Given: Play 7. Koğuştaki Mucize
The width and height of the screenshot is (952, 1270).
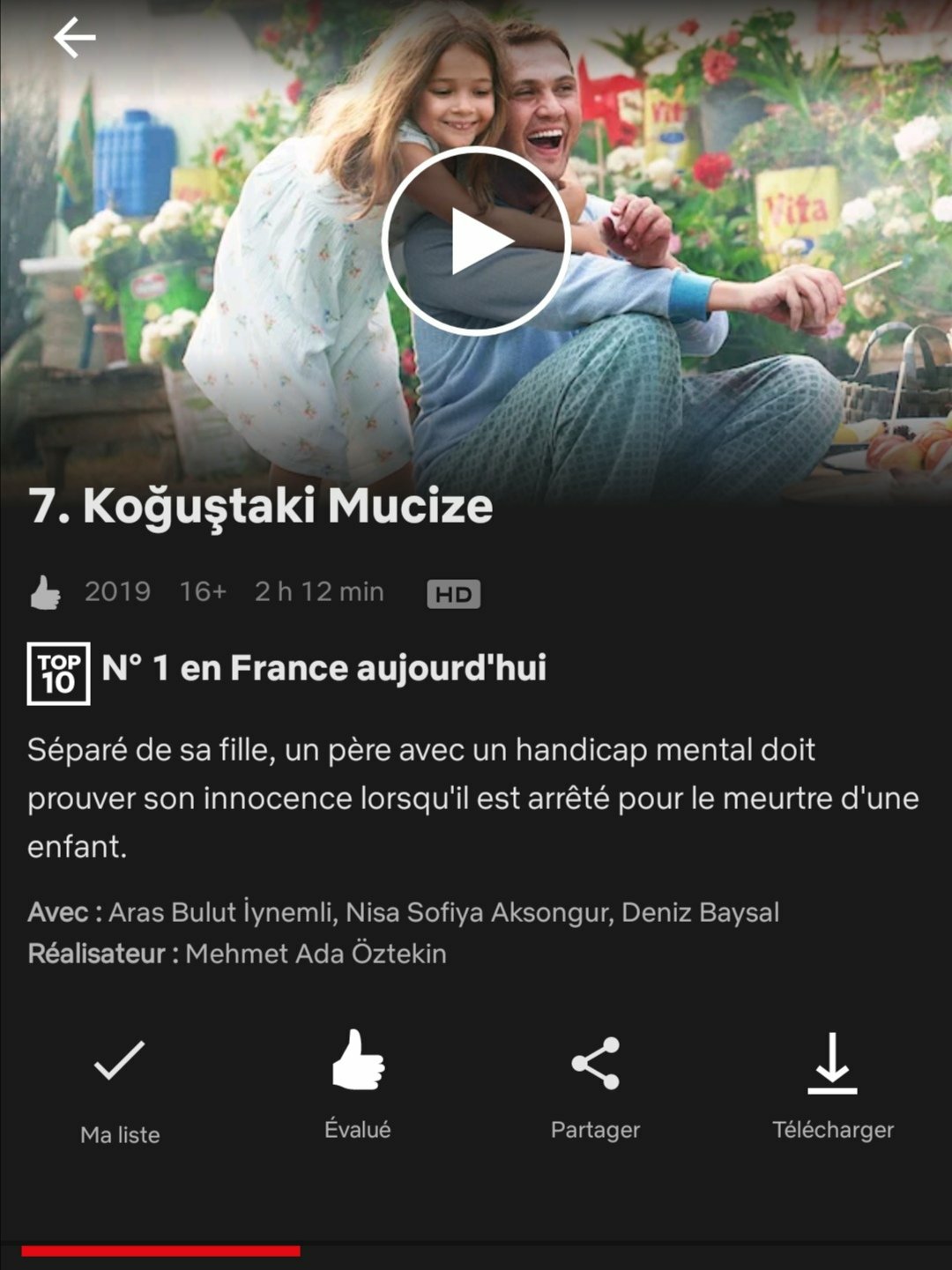Looking at the screenshot, I should 477,241.
